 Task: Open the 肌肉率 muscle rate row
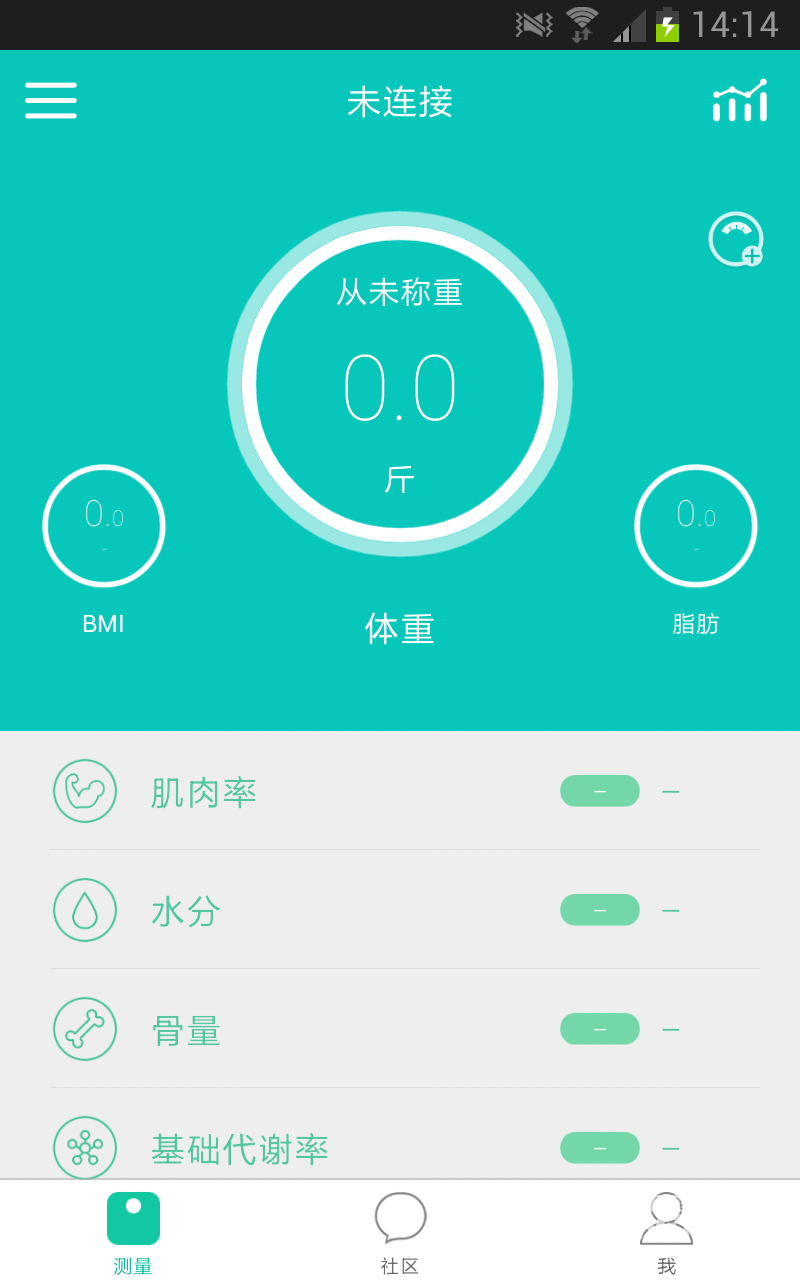[x=400, y=791]
